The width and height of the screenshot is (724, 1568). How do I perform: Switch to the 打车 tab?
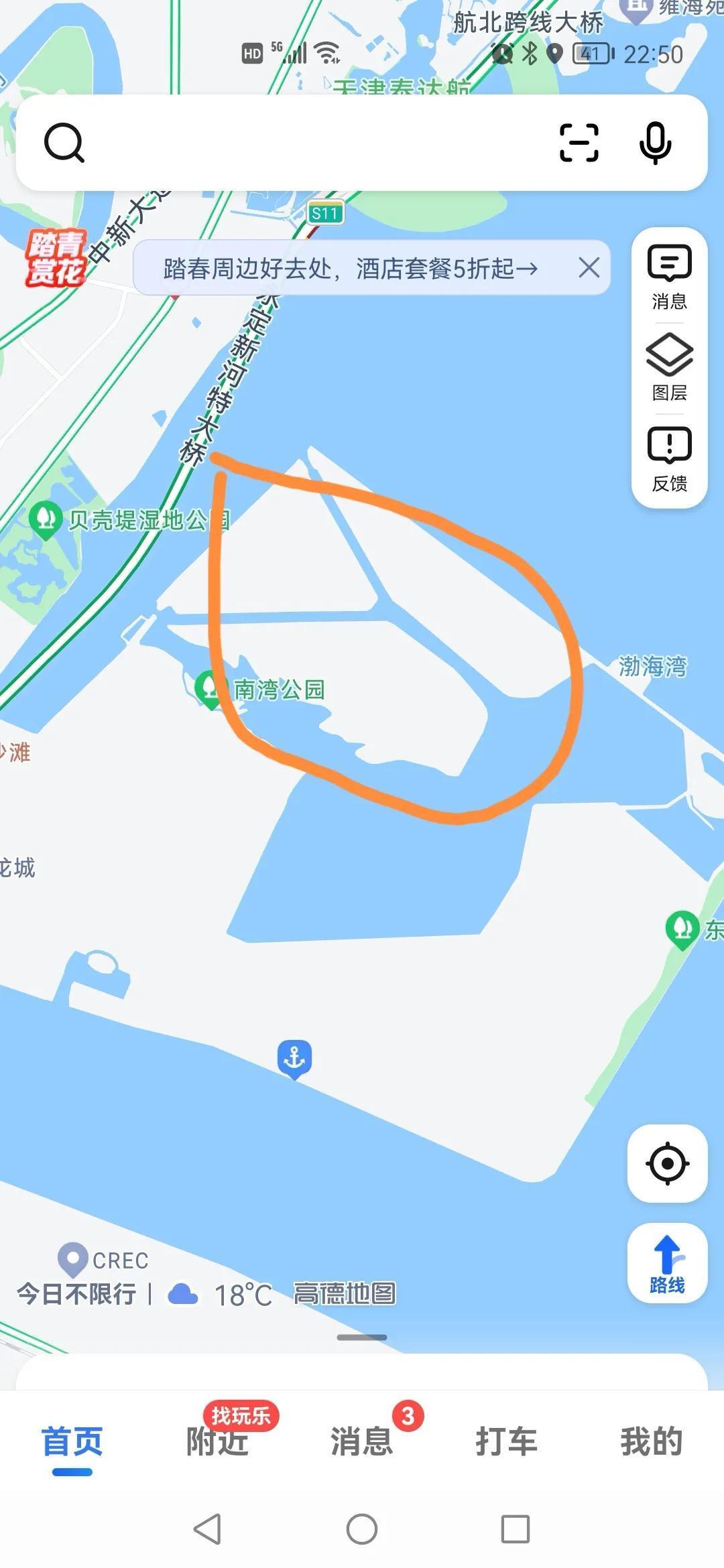coord(506,1441)
